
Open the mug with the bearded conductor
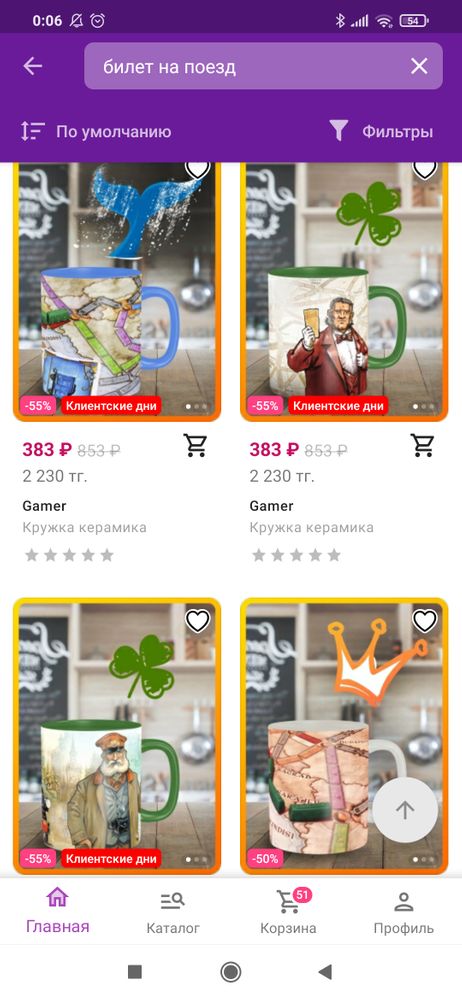[117, 735]
